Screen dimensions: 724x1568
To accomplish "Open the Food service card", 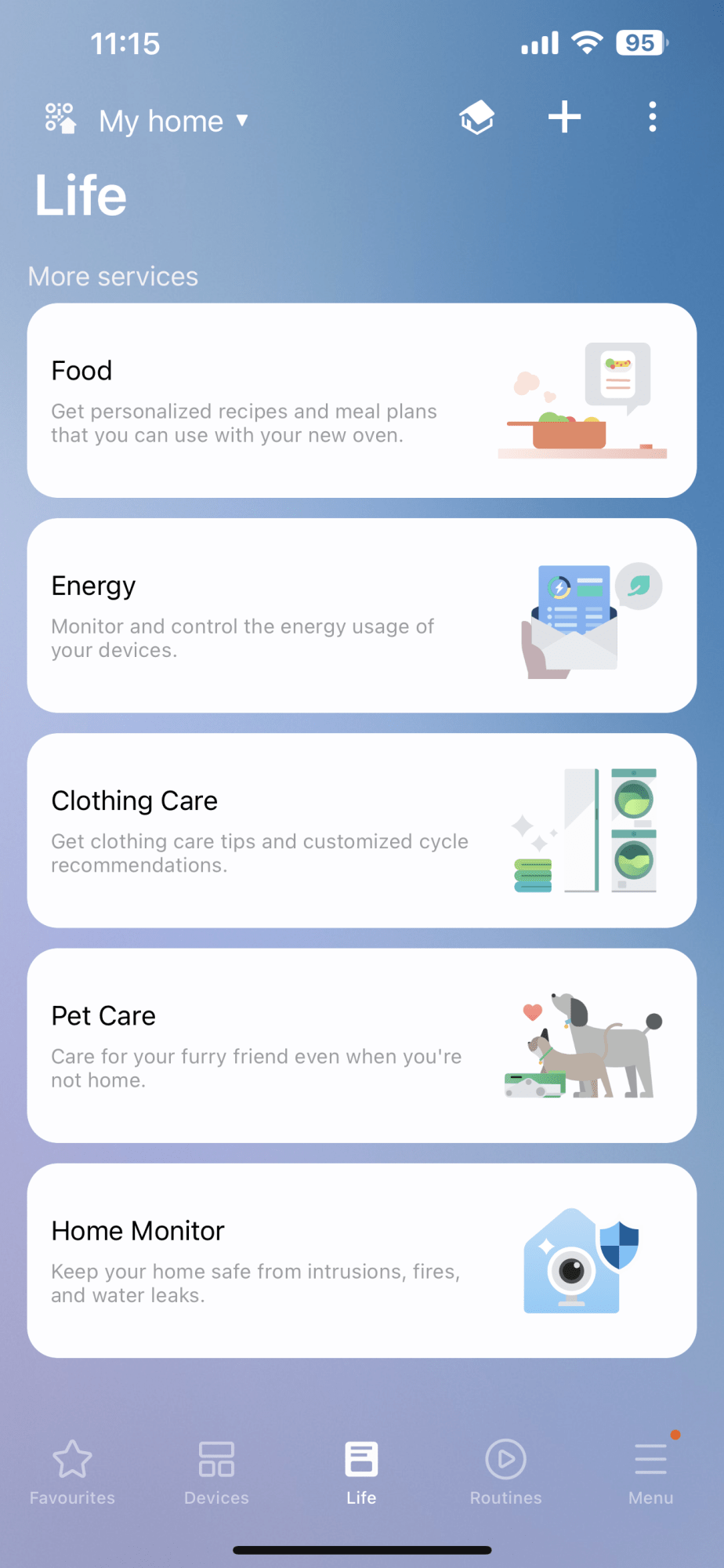I will click(x=361, y=401).
